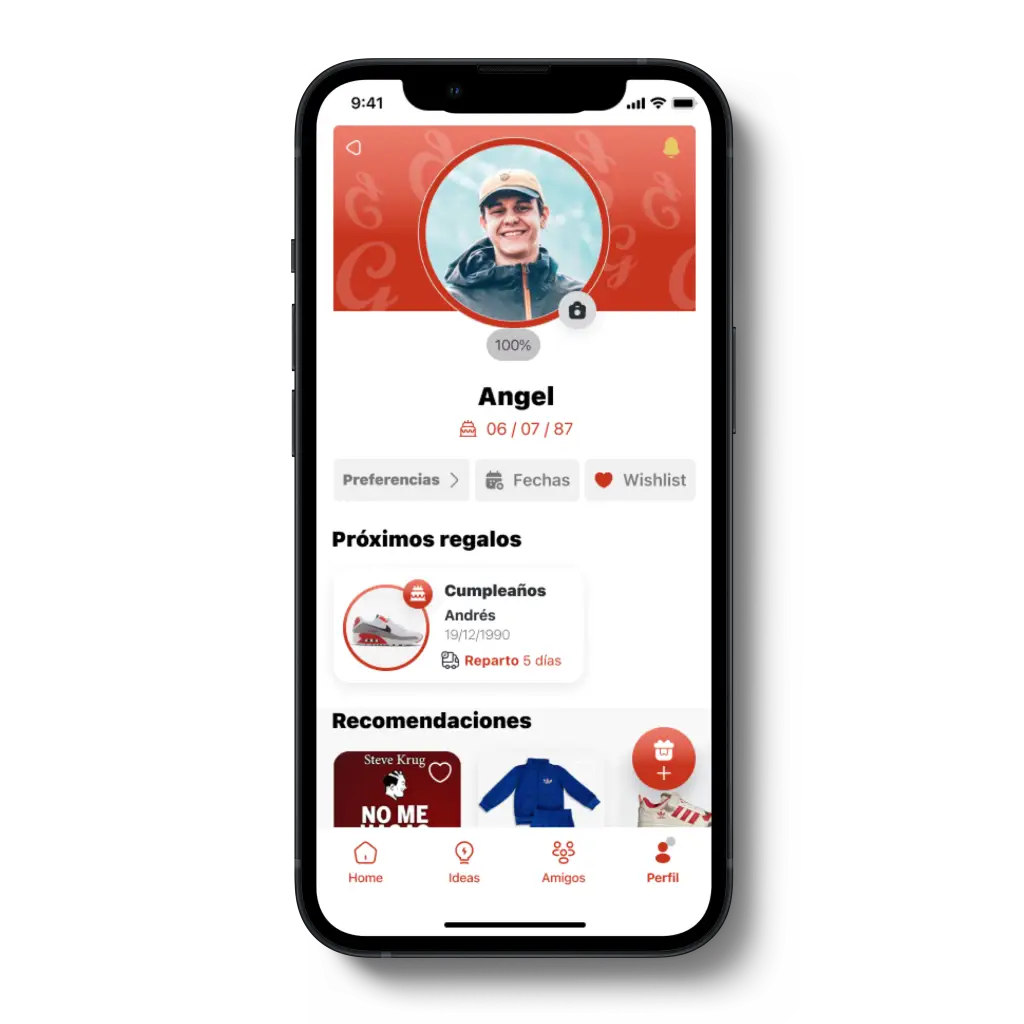Open Preferencias section
The height and width of the screenshot is (1024, 1024).
[401, 480]
